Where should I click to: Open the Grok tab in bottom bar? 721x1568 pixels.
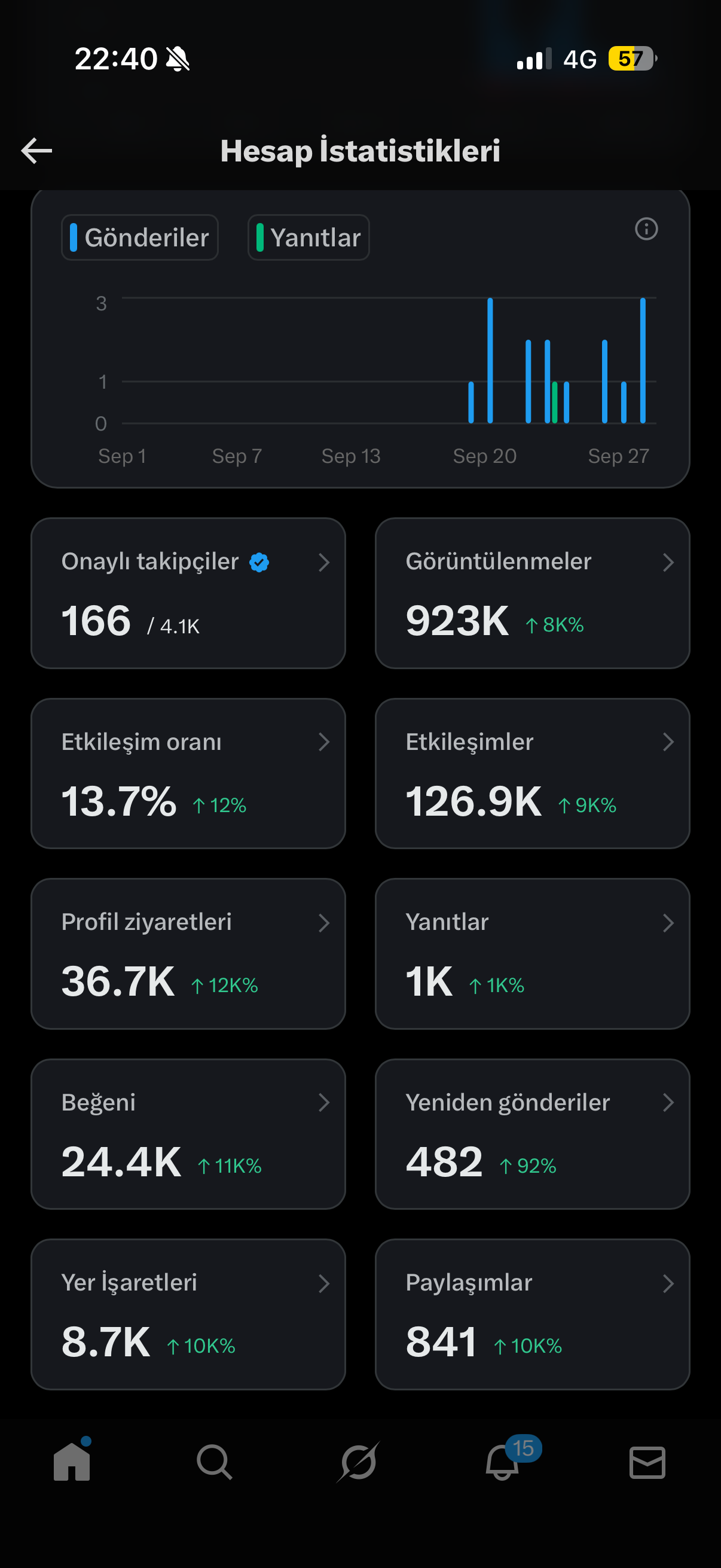pos(358,1462)
